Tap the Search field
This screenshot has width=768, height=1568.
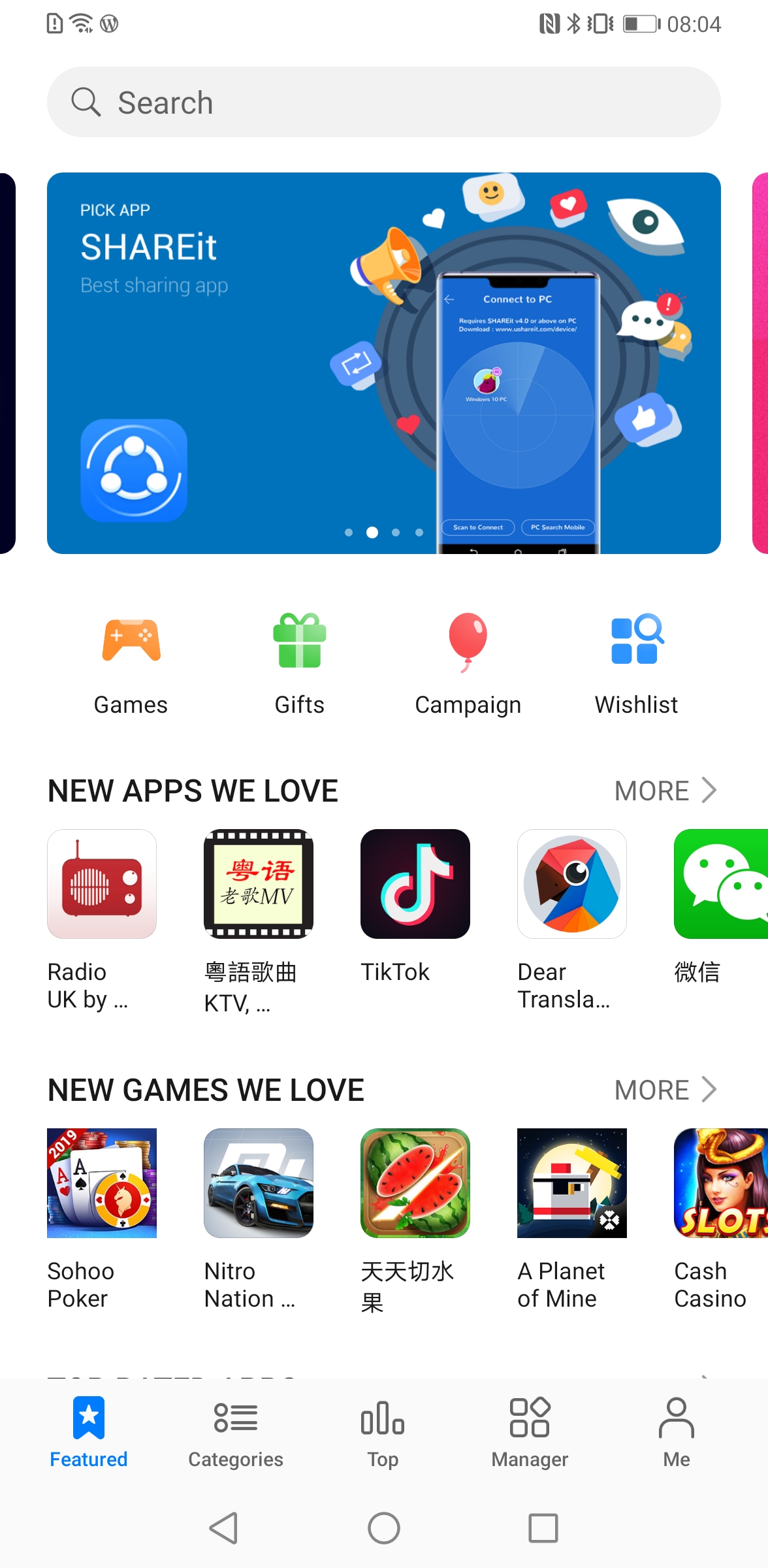click(x=384, y=103)
